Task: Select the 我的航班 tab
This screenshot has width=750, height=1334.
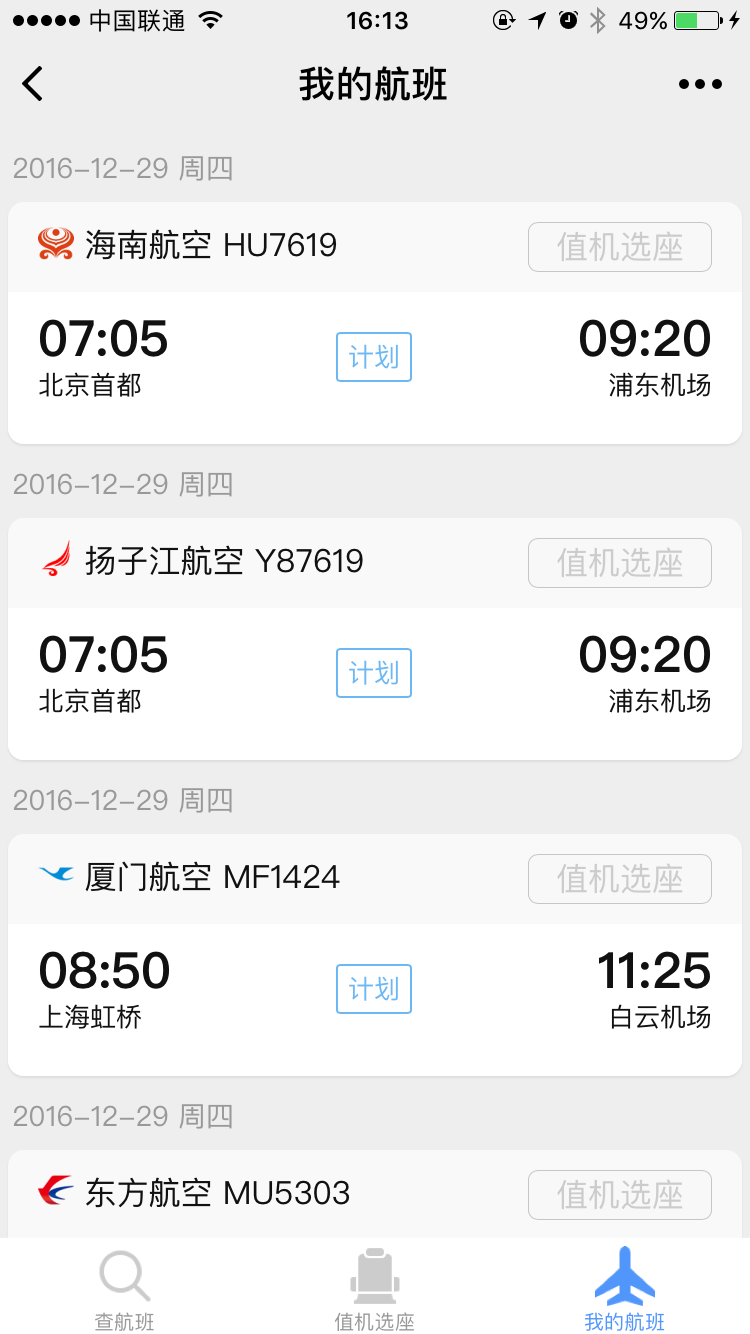Action: [x=624, y=1291]
